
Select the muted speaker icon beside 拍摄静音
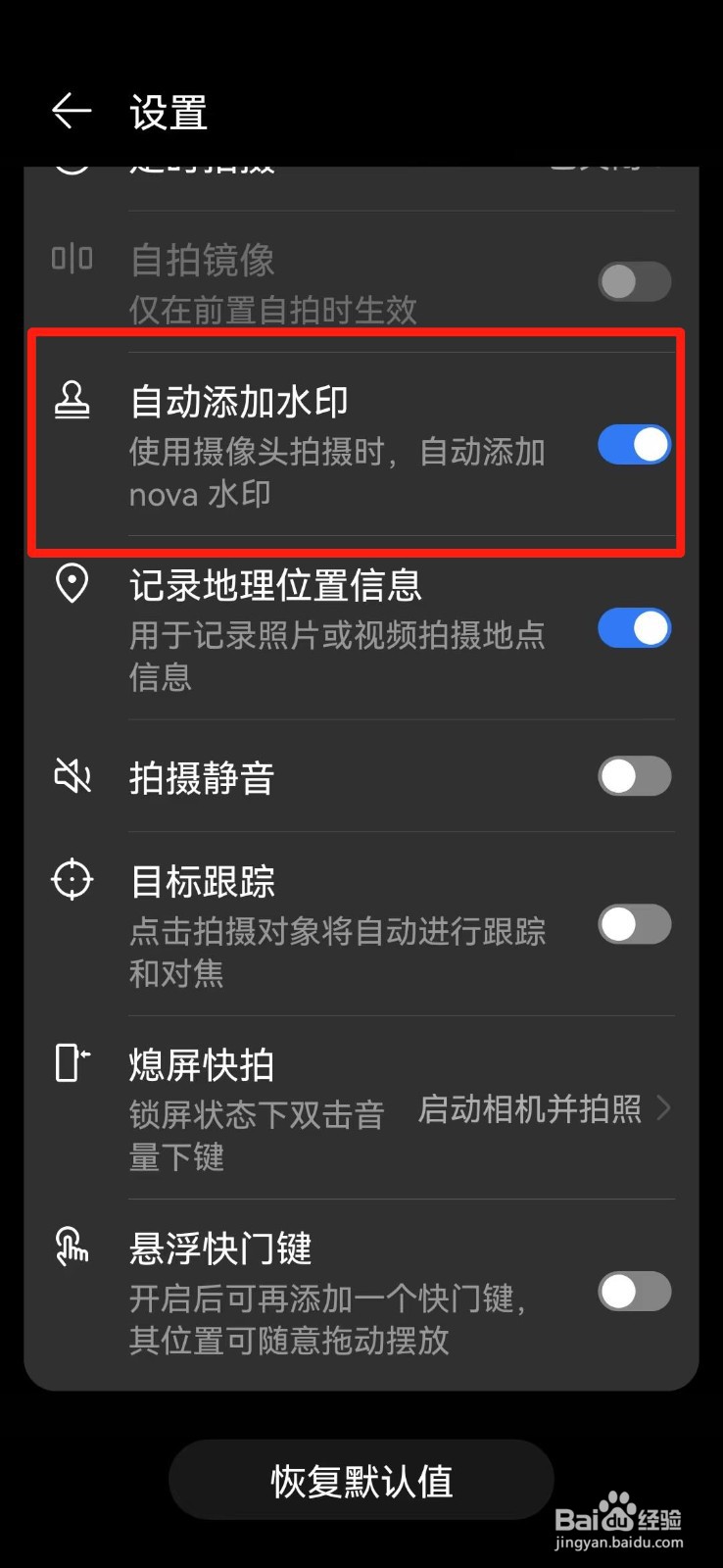[x=72, y=776]
